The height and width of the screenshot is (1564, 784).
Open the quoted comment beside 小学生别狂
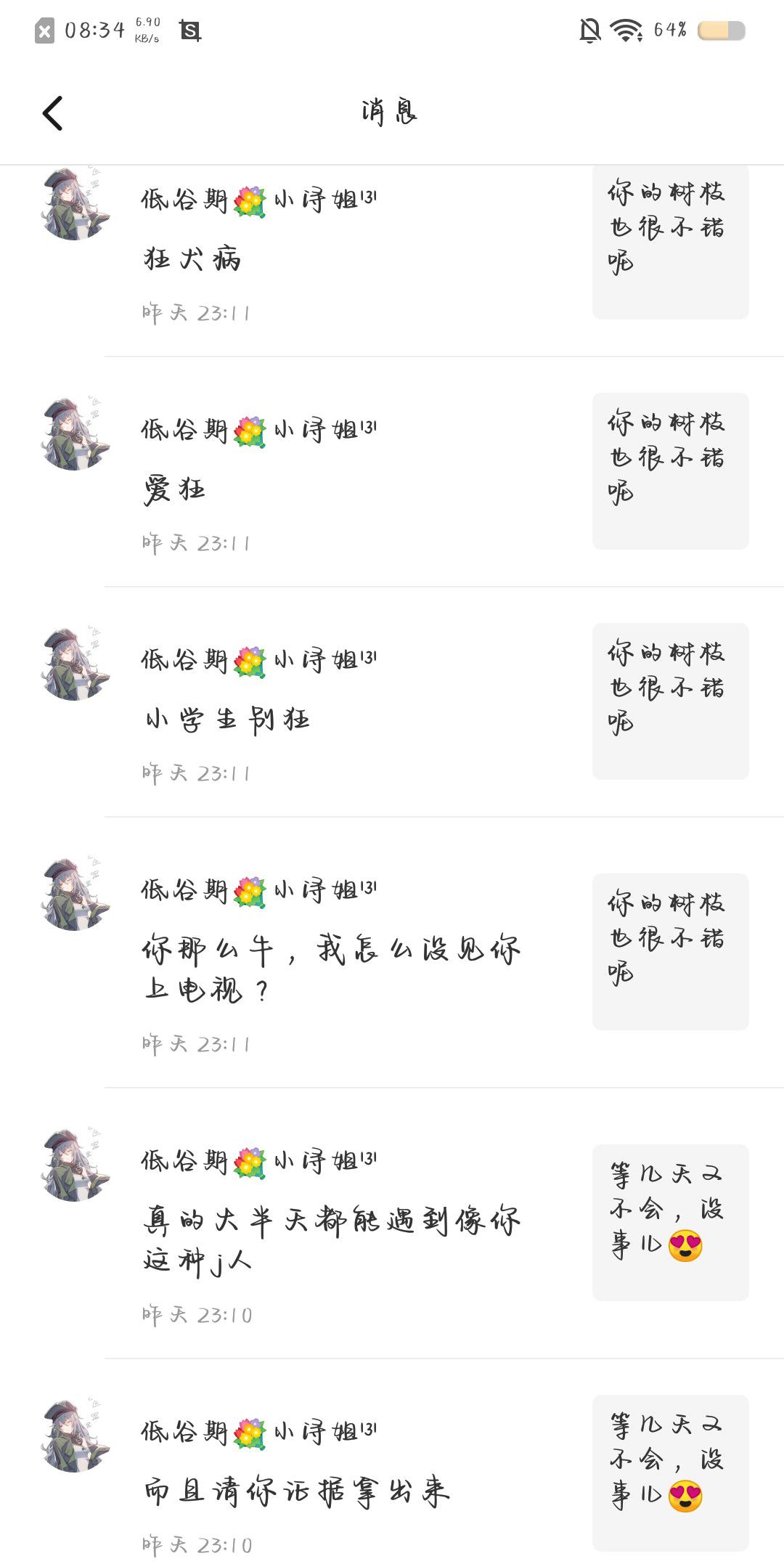[670, 701]
